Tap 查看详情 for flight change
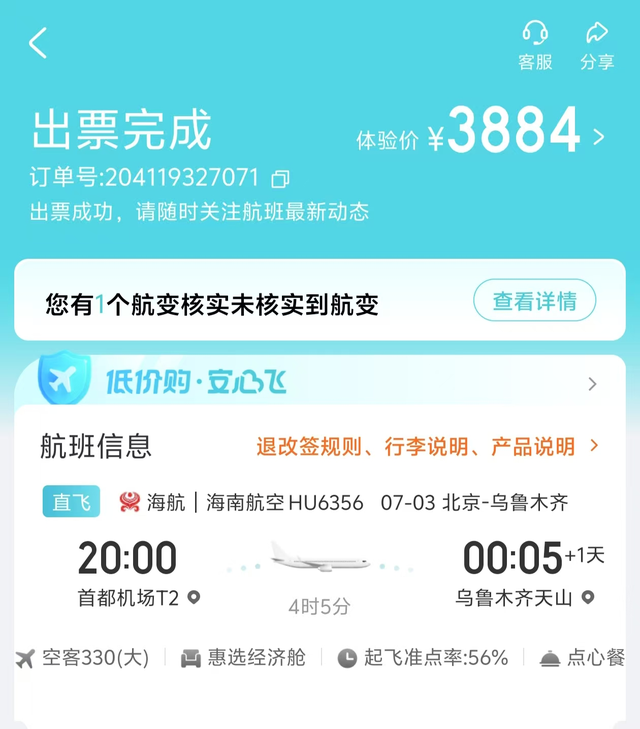The image size is (640, 729). tap(534, 300)
